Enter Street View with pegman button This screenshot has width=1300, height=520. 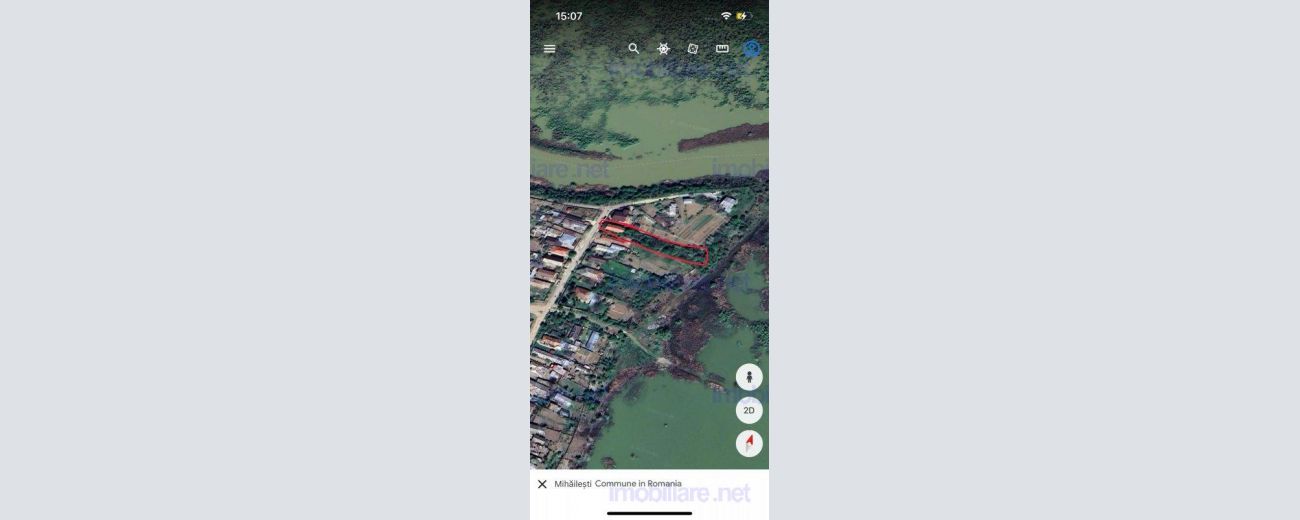(x=749, y=377)
